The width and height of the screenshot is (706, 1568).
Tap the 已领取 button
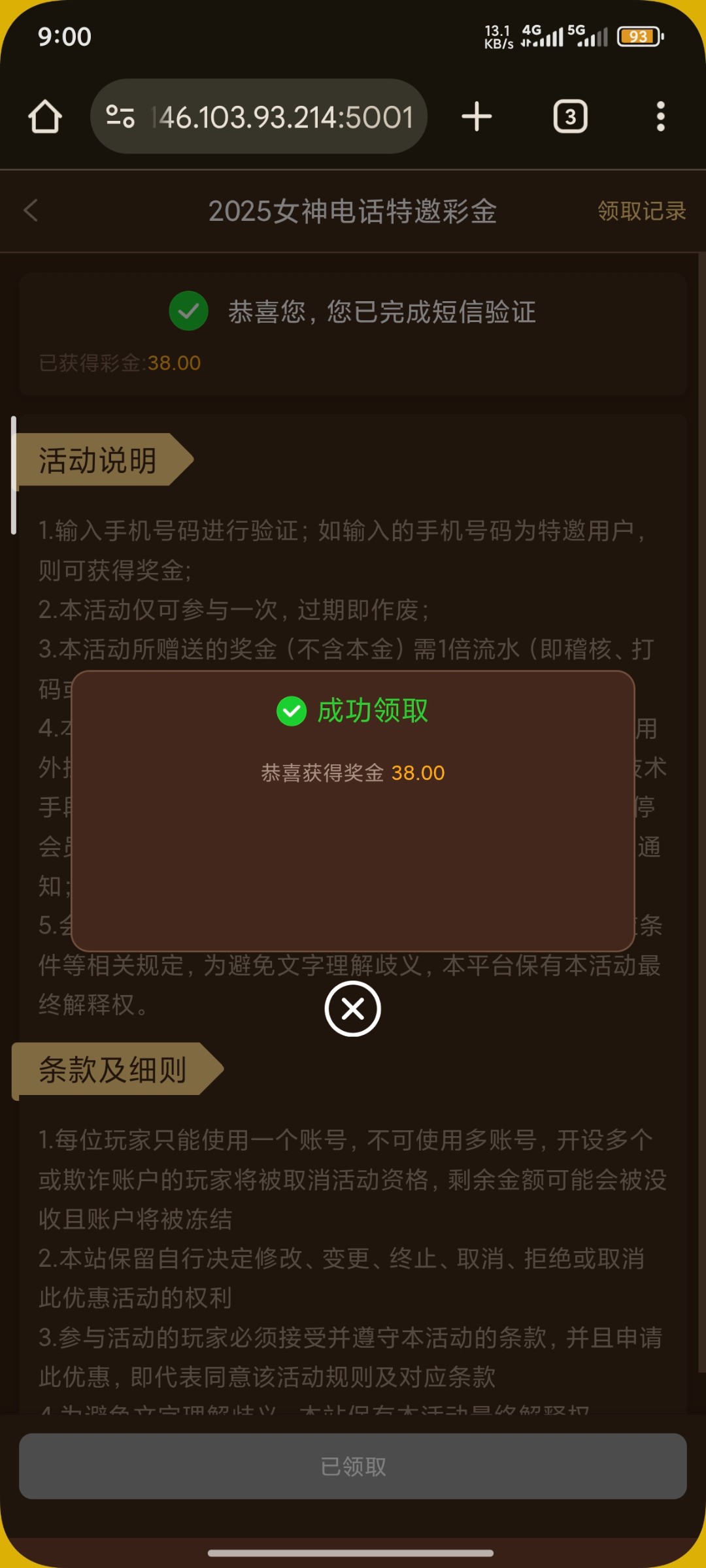click(353, 1466)
